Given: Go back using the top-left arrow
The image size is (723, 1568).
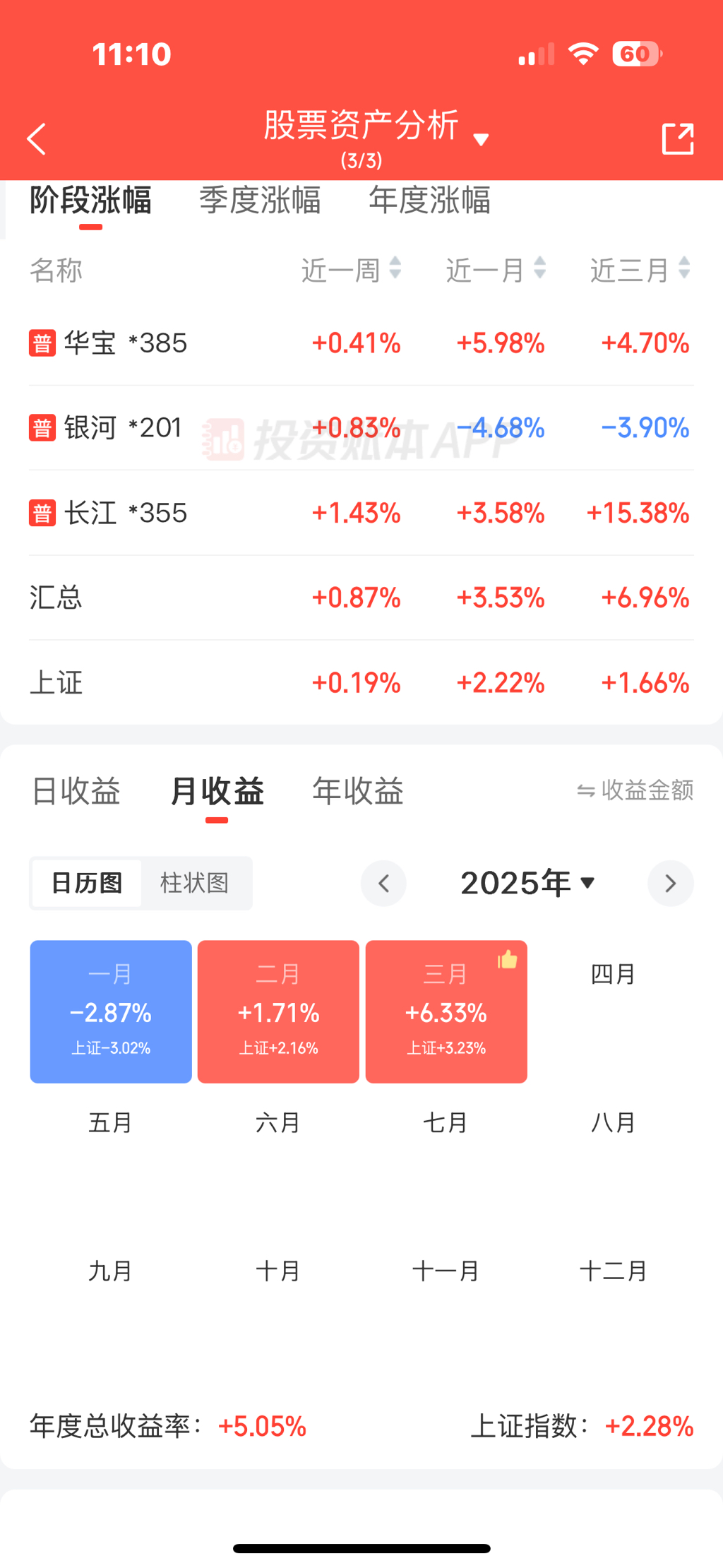Looking at the screenshot, I should tap(37, 138).
